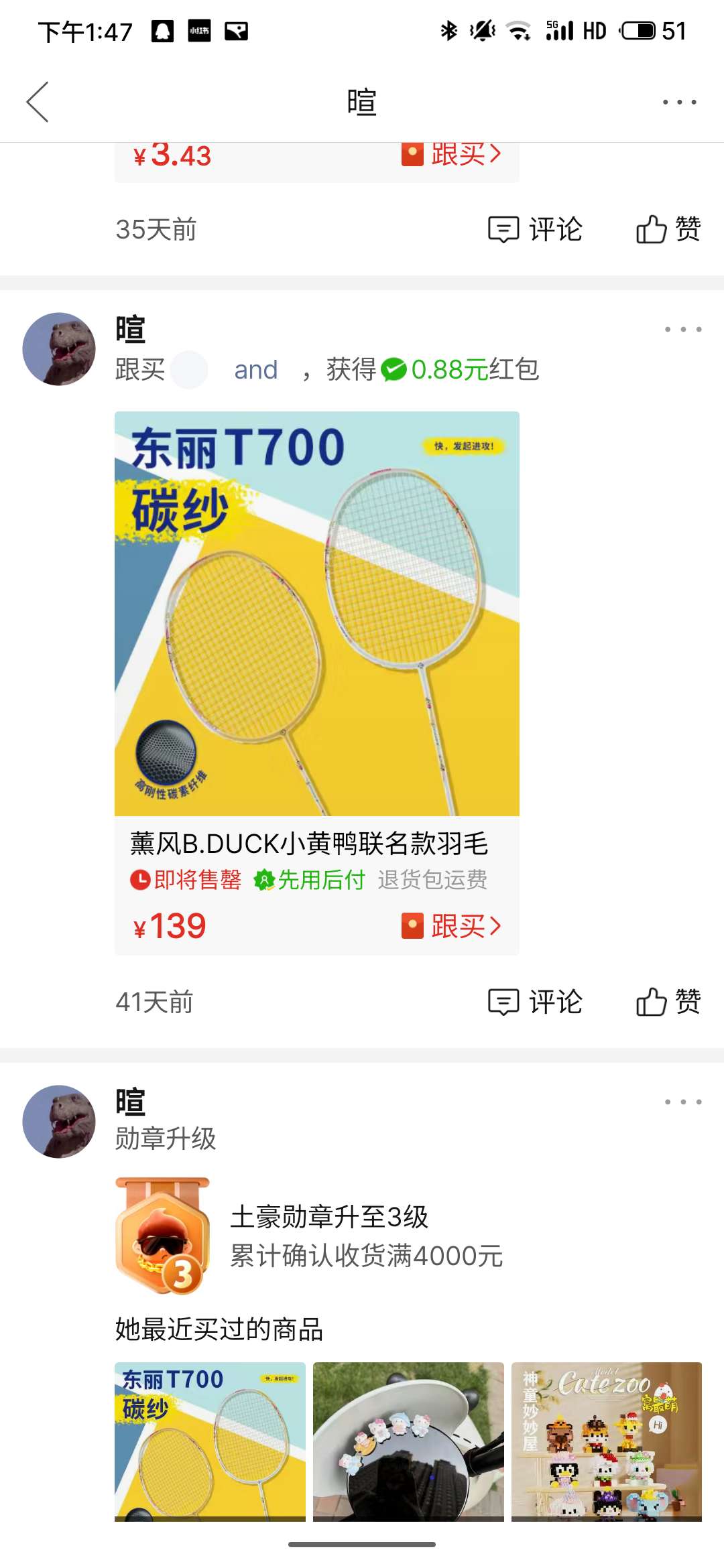Open the recently bought Cute zoo blocks item
The image size is (724, 1568).
pyautogui.click(x=606, y=1441)
